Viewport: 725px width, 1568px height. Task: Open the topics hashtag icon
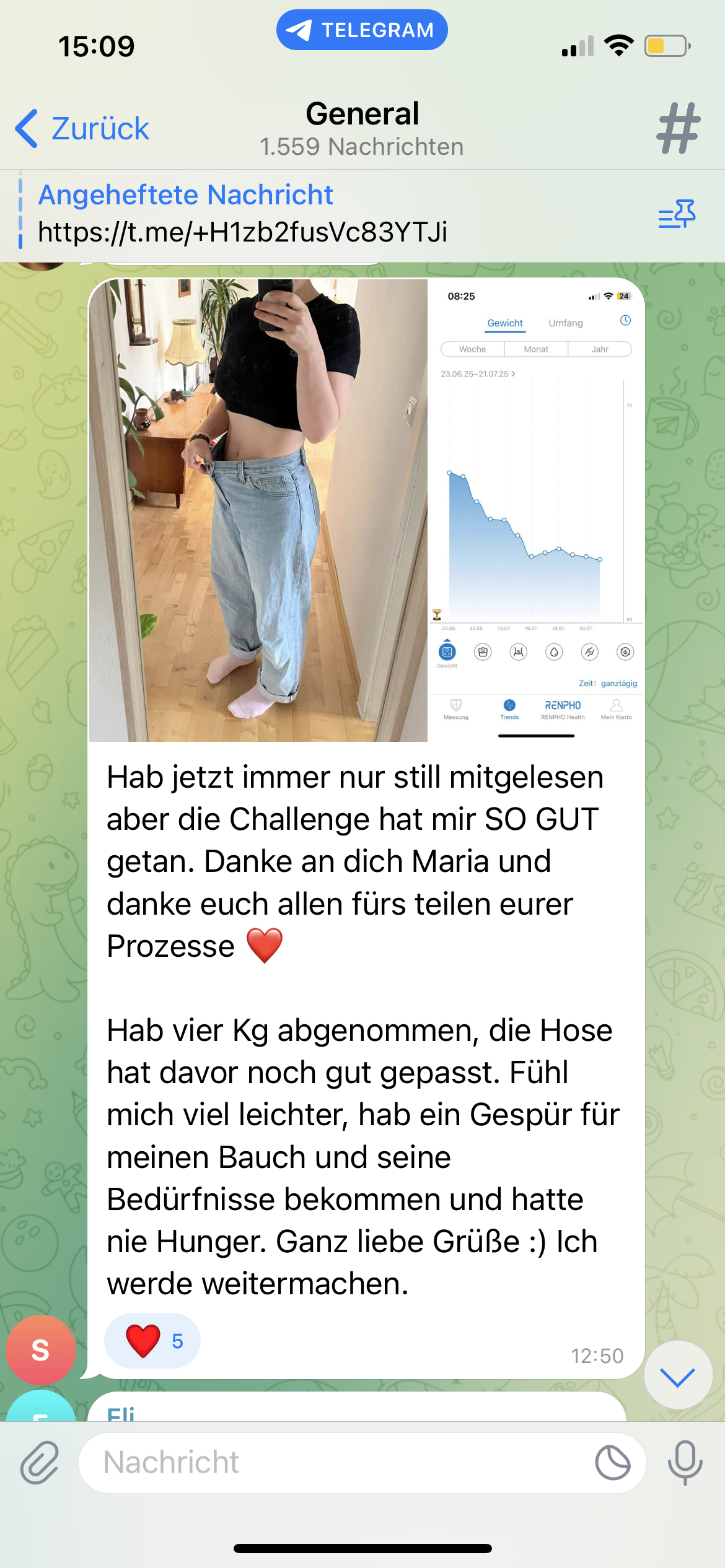[679, 129]
